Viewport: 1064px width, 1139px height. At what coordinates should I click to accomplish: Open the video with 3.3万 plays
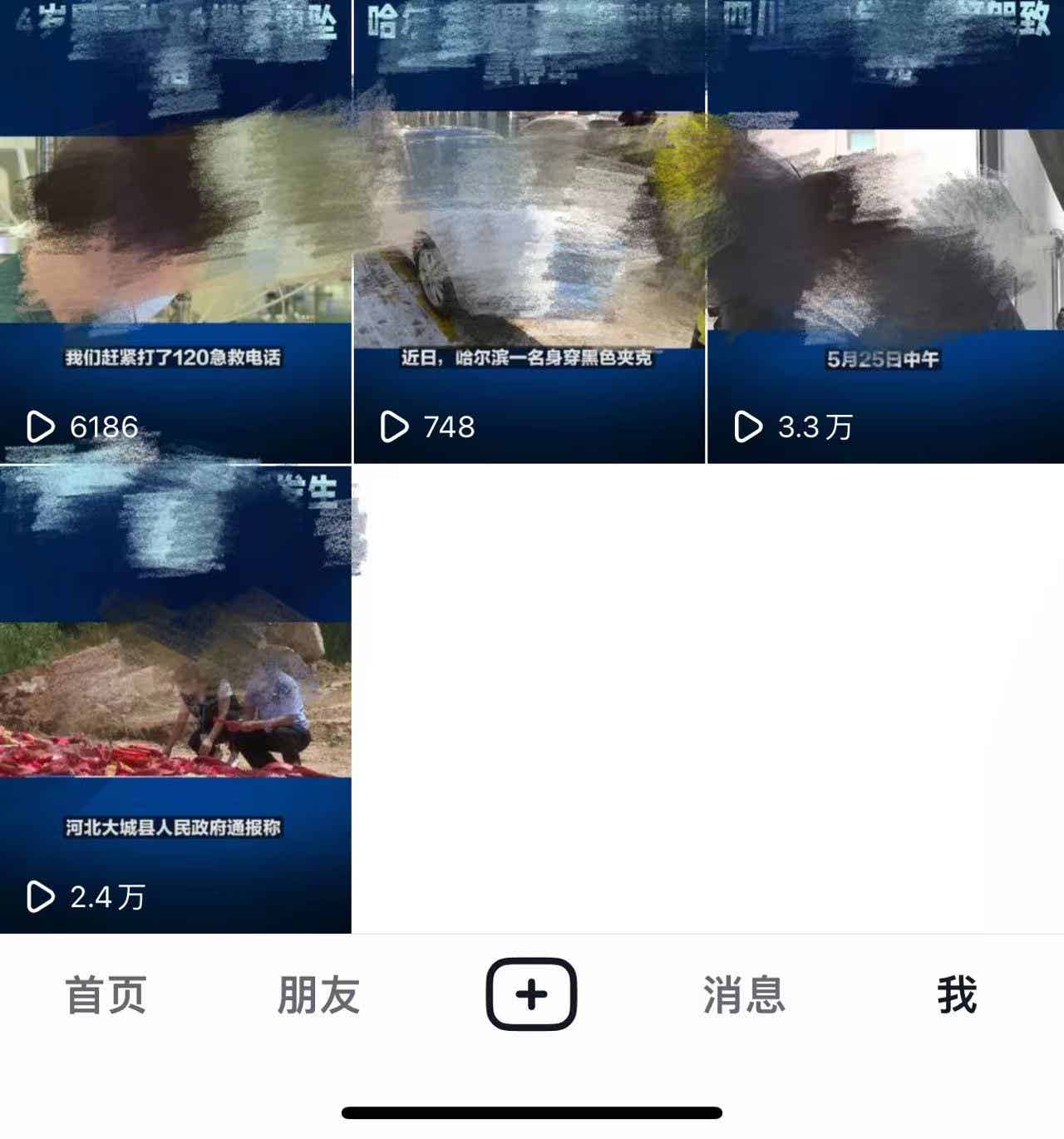885,233
